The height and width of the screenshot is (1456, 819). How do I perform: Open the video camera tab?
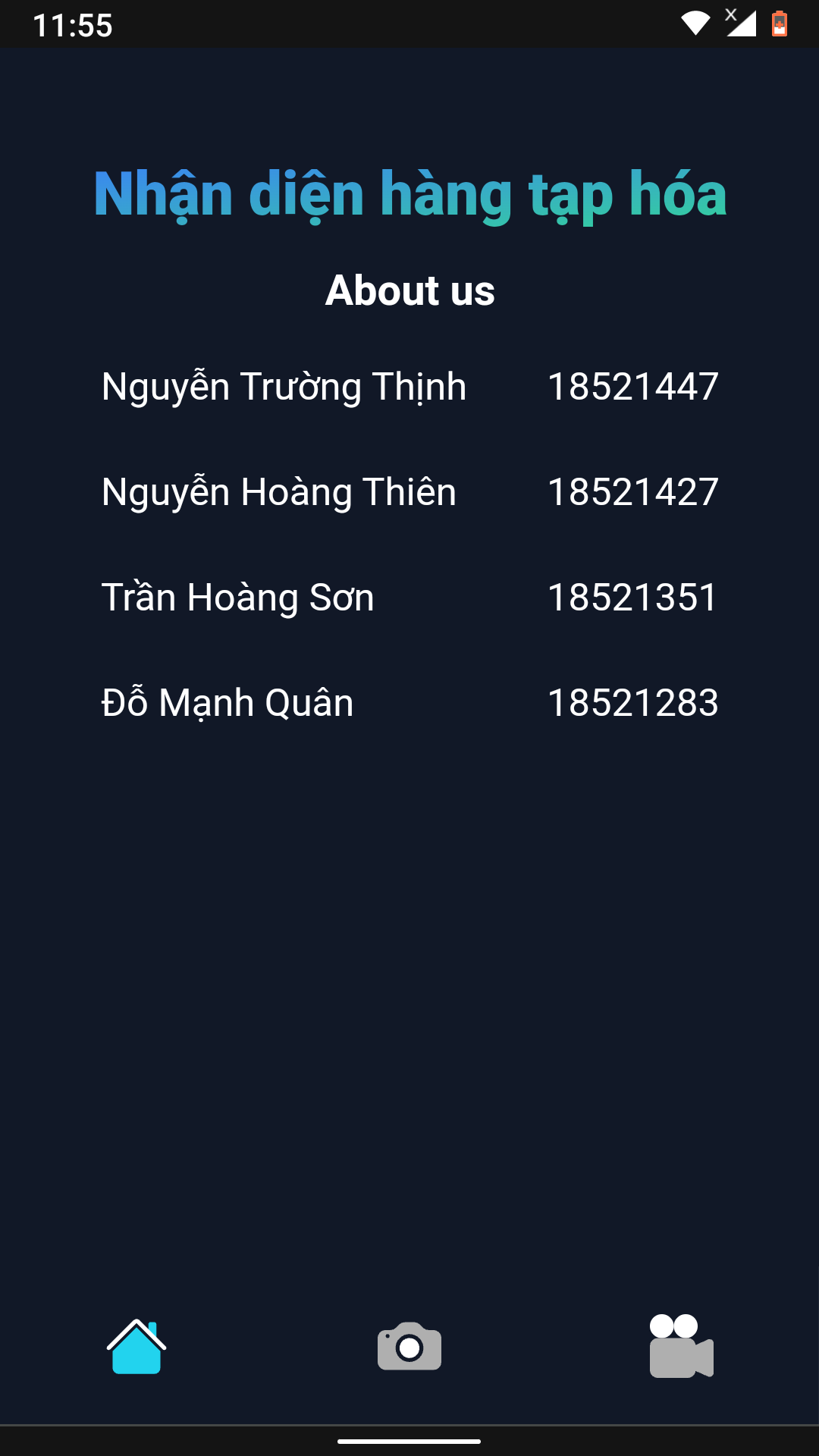click(682, 1346)
